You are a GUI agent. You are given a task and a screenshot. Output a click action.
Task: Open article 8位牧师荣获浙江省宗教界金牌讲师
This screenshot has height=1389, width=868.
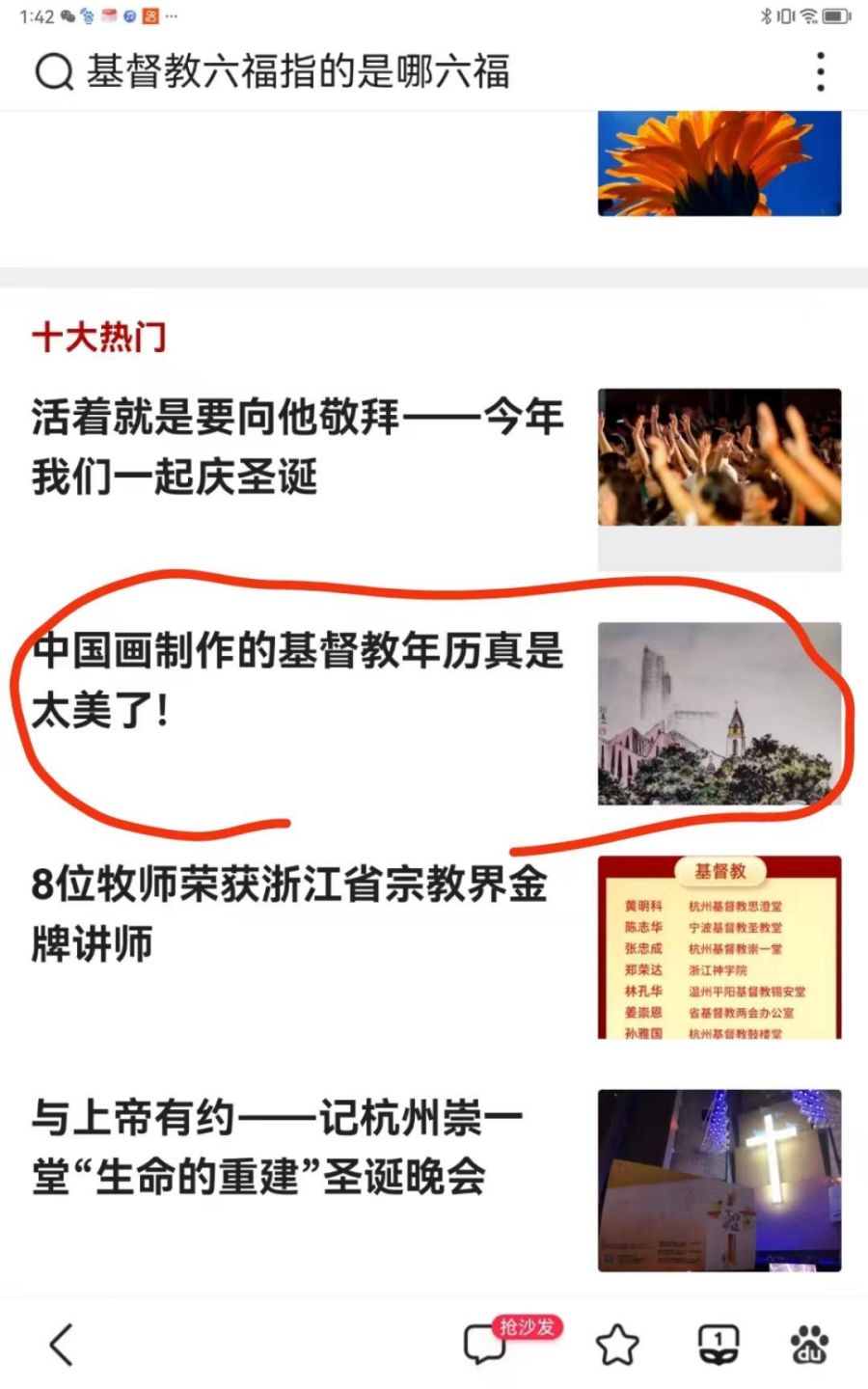coord(289,913)
